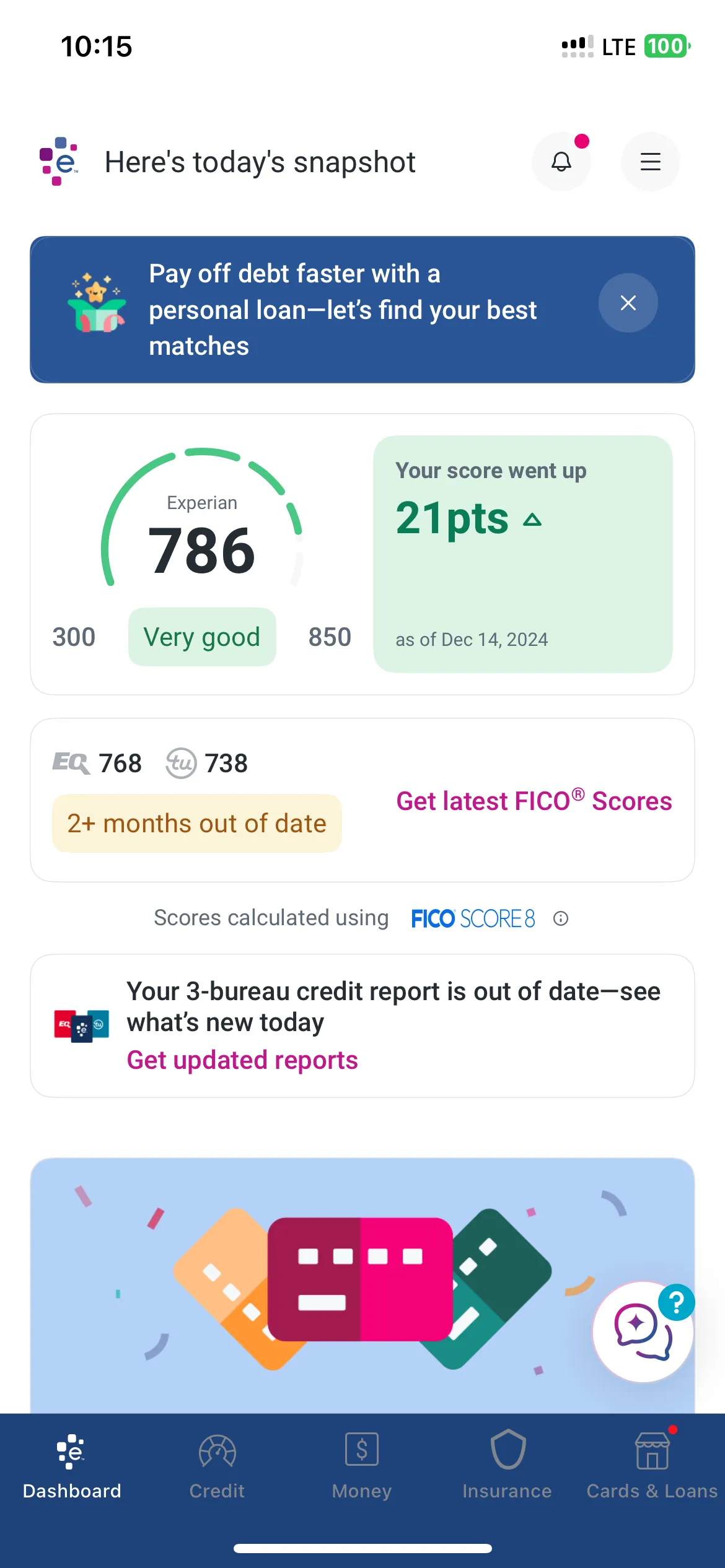Image resolution: width=725 pixels, height=1568 pixels.
Task: Switch to the Credit tab
Action: (x=217, y=1465)
